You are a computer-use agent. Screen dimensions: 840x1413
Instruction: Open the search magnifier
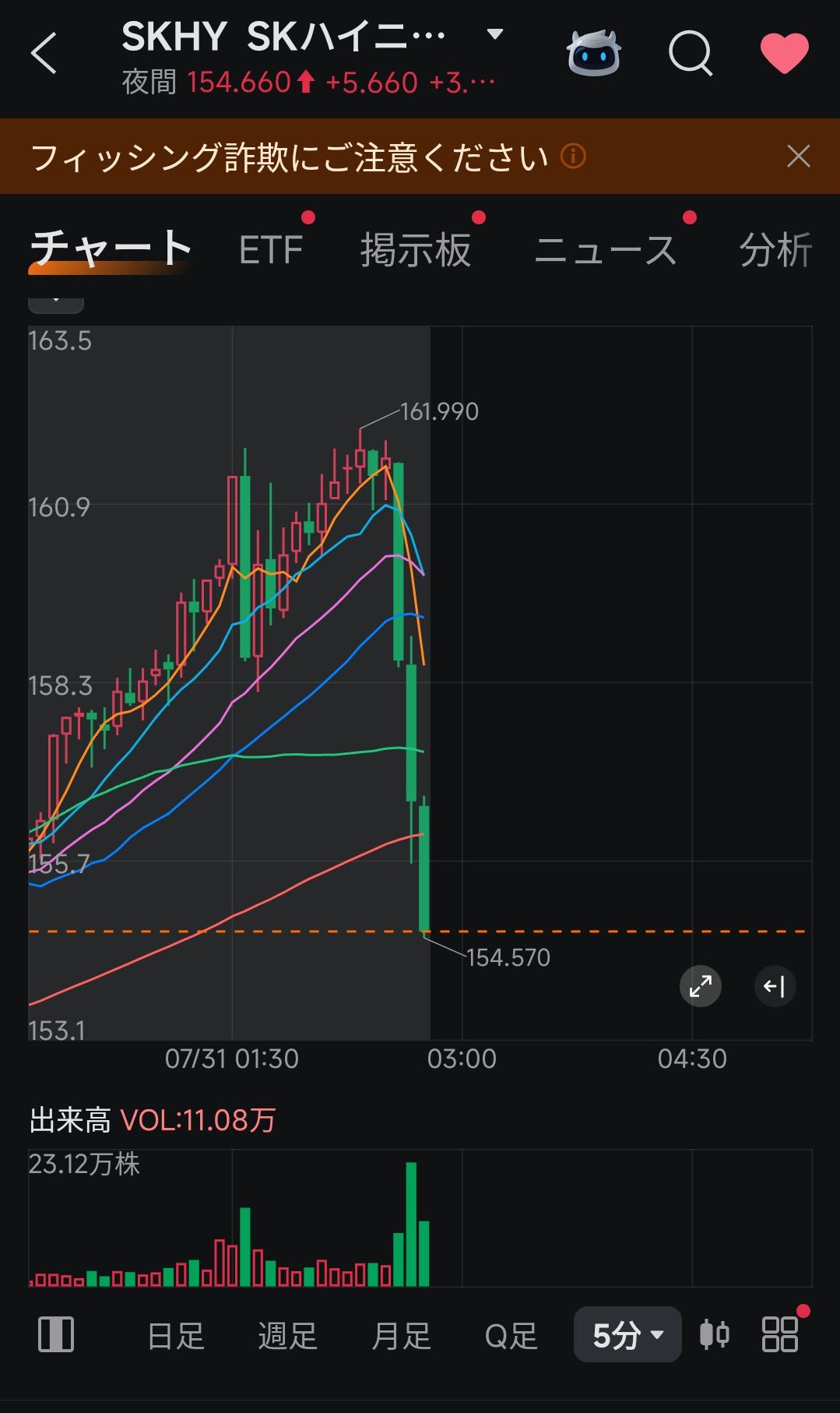(x=691, y=54)
